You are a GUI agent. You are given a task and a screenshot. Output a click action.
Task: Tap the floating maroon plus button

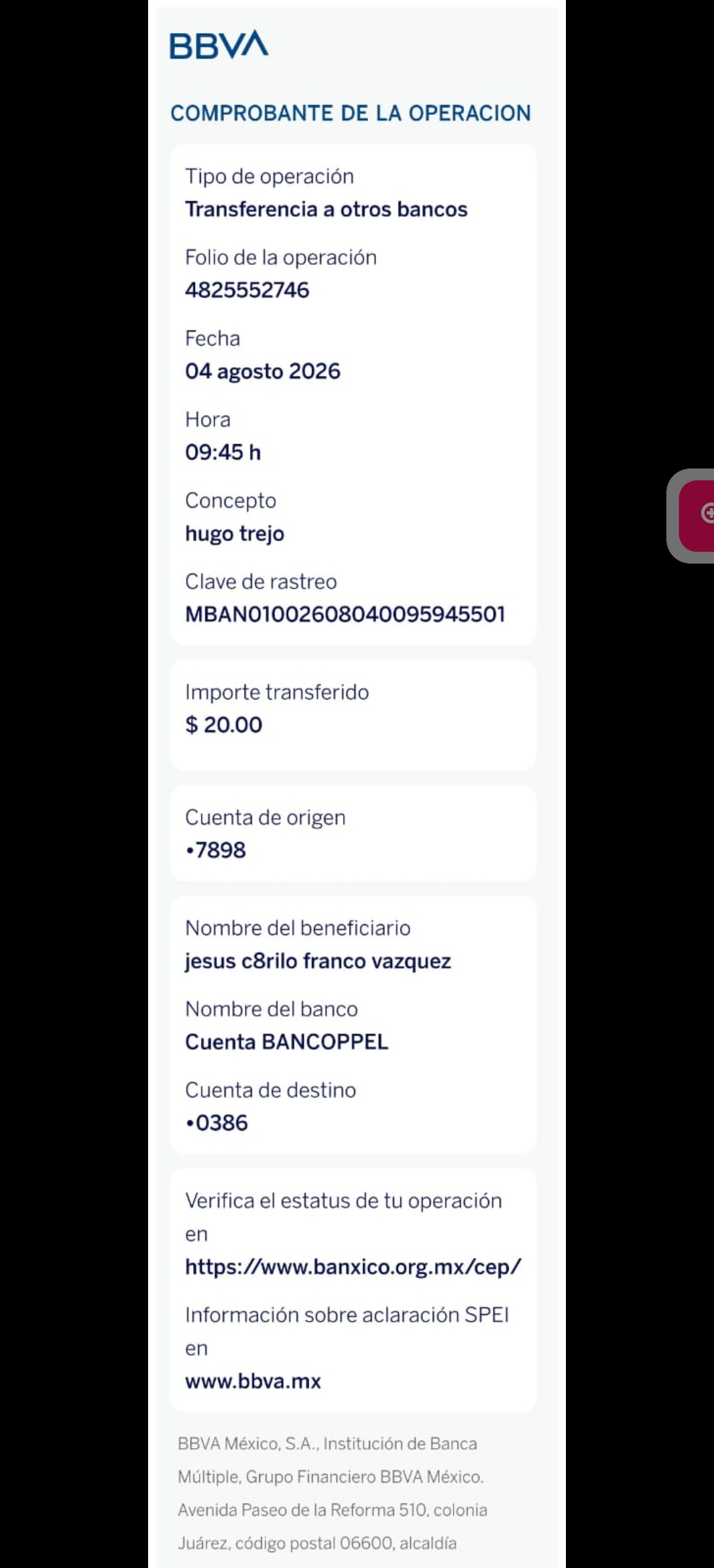pos(697,515)
